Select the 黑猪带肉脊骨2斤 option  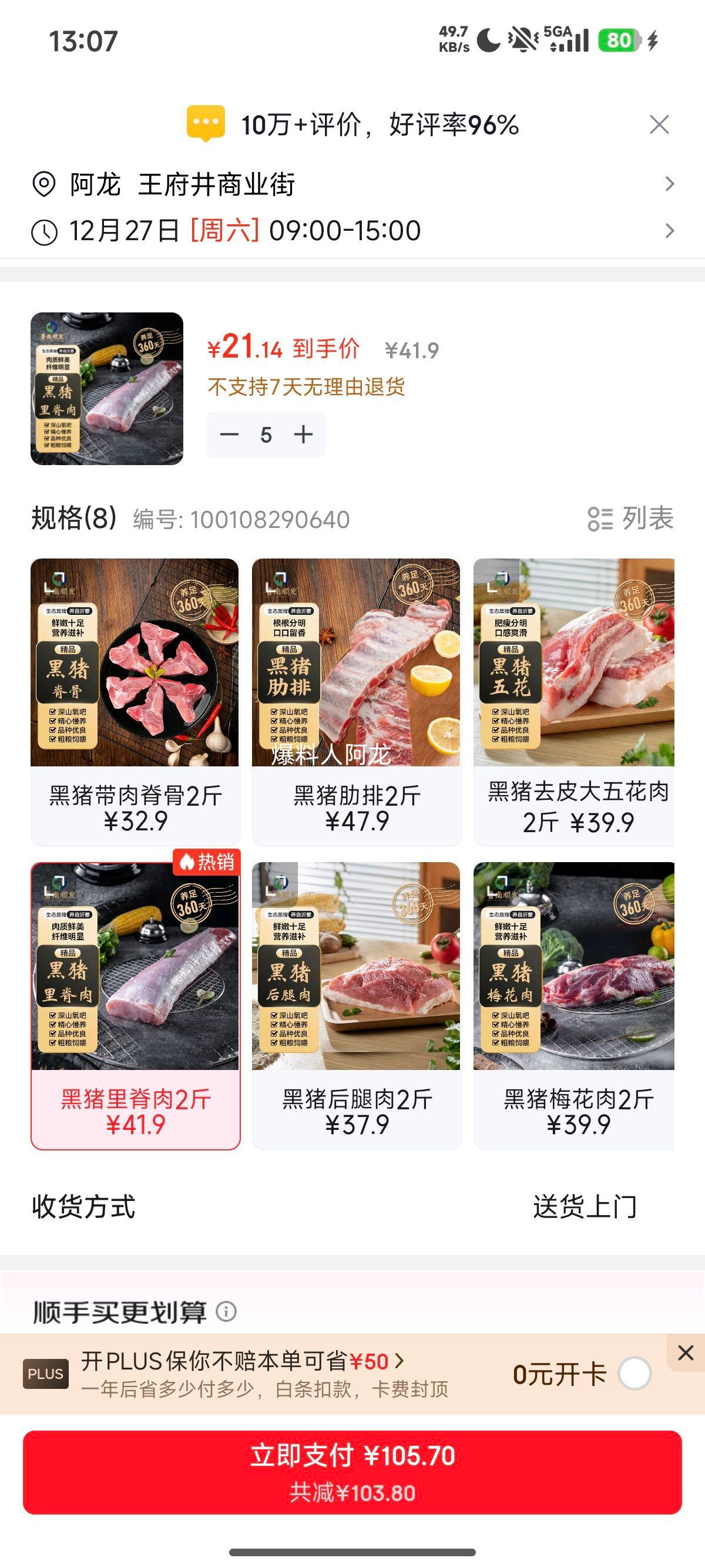pos(135,701)
